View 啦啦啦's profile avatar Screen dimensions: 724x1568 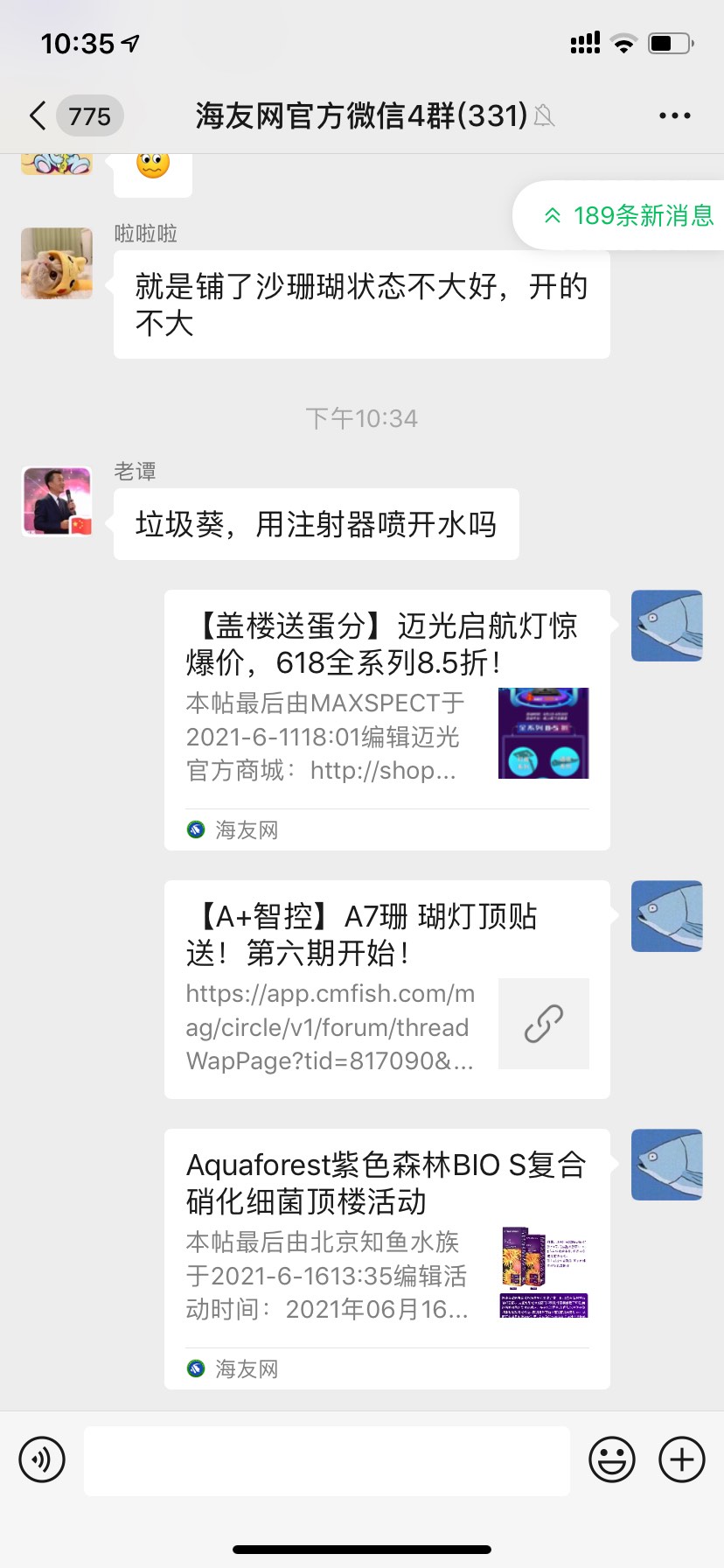tap(57, 263)
